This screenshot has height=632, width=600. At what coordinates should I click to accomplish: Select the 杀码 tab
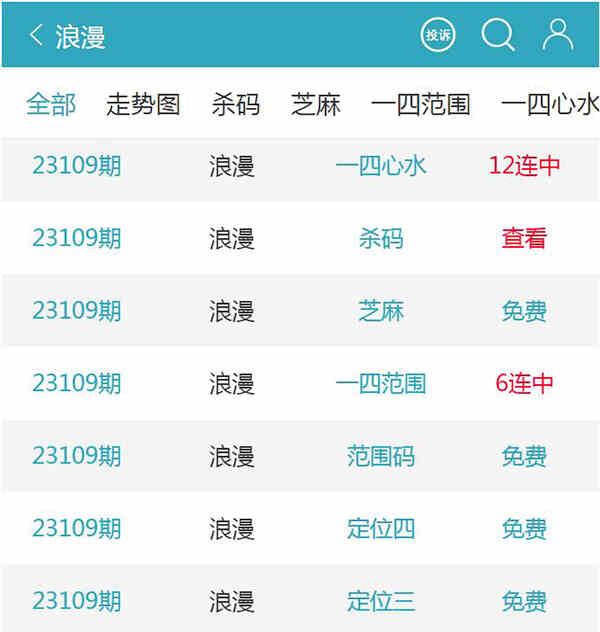[x=236, y=104]
